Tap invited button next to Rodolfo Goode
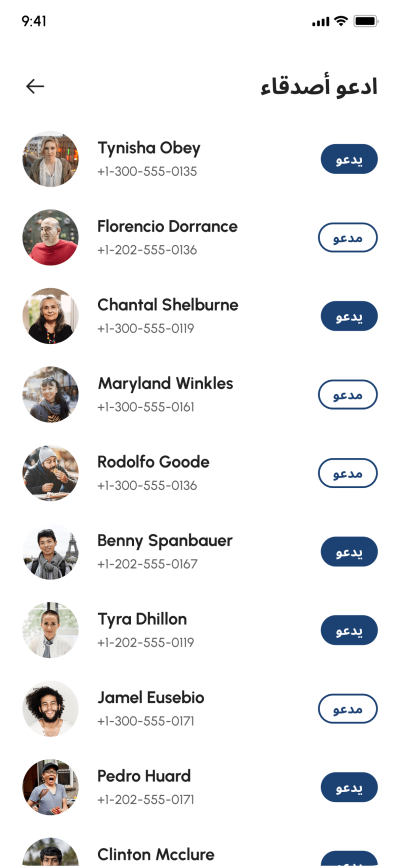 pyautogui.click(x=348, y=473)
